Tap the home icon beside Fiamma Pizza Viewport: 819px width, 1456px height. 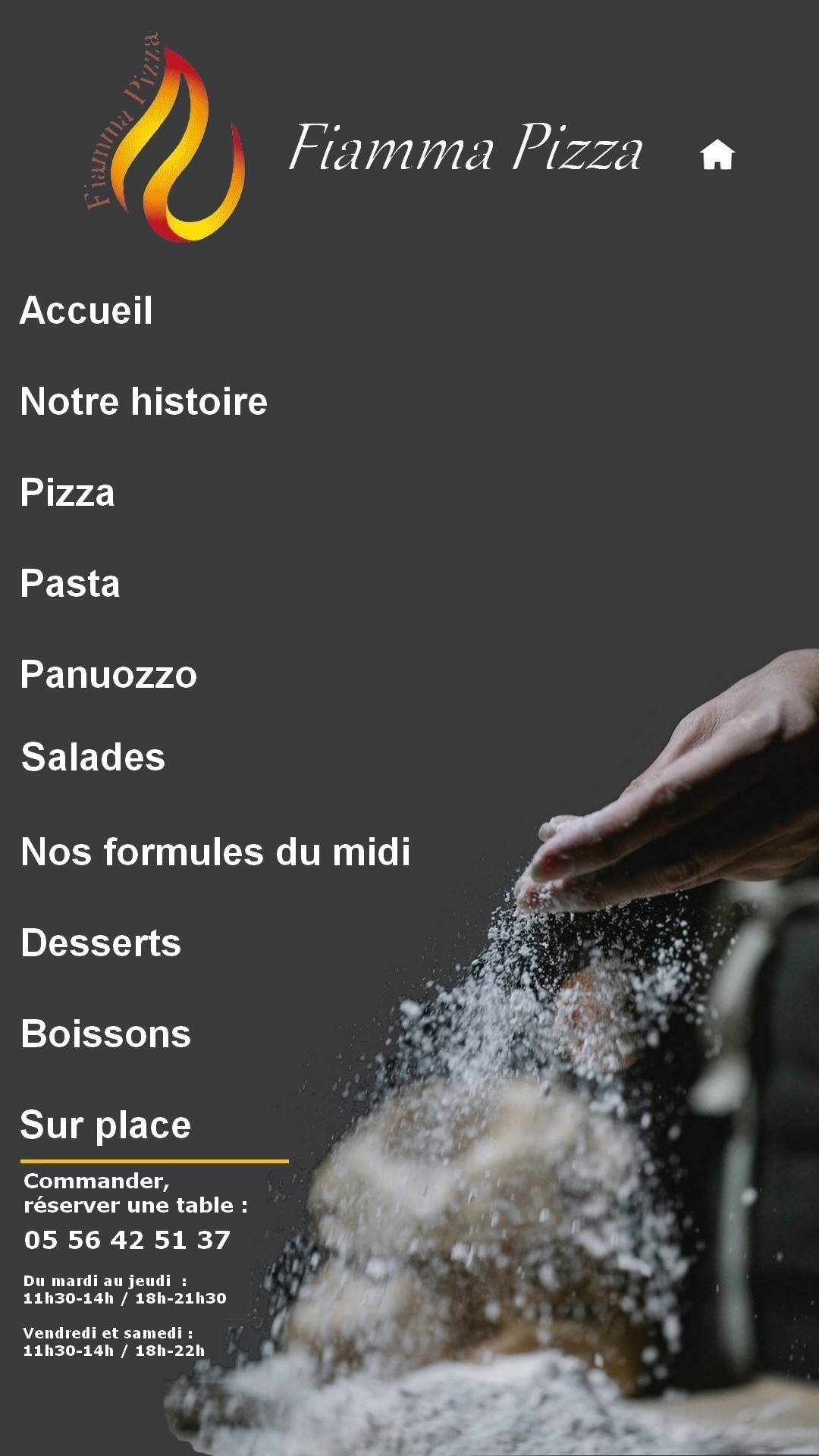[717, 155]
